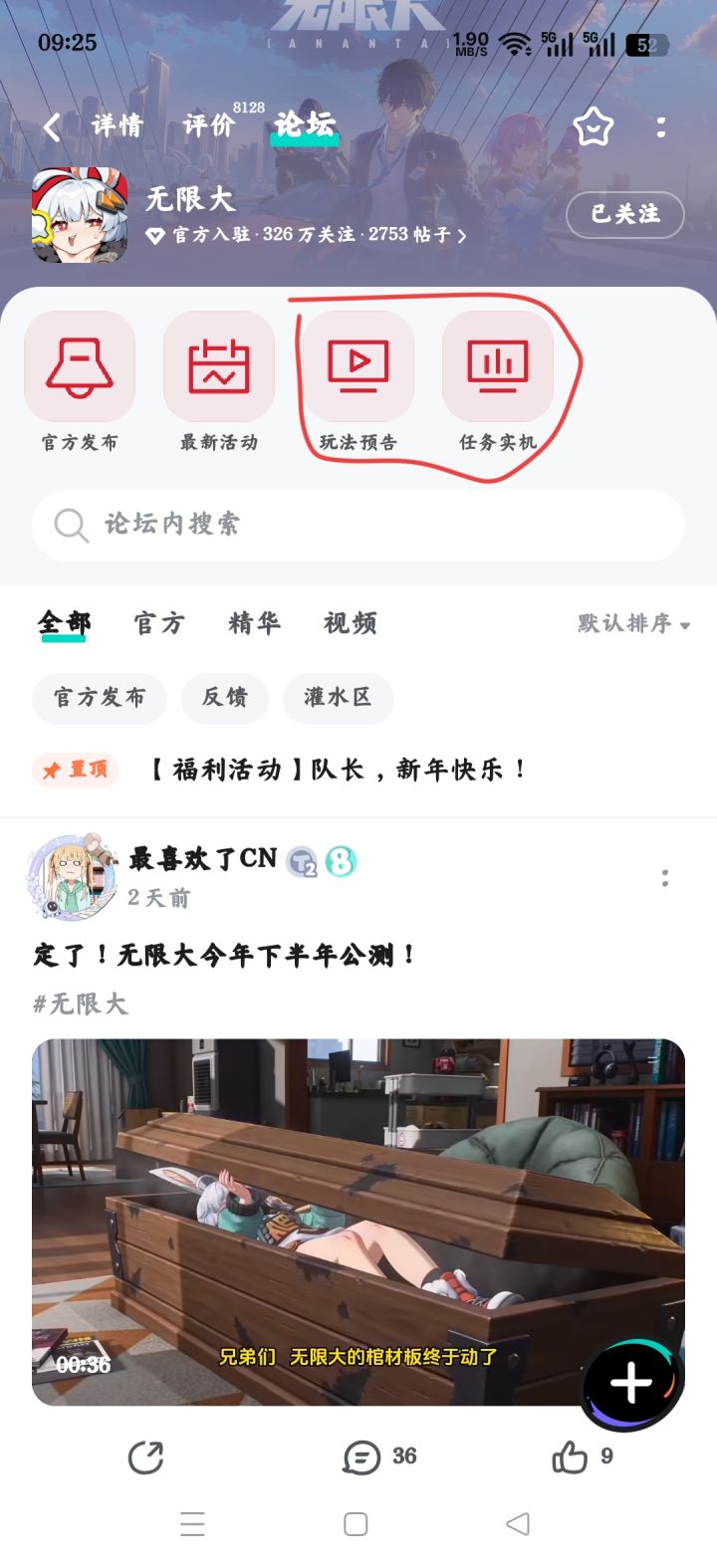The image size is (717, 1568).
Task: Select the 灌水区 casual chat filter chip
Action: pyautogui.click(x=338, y=699)
